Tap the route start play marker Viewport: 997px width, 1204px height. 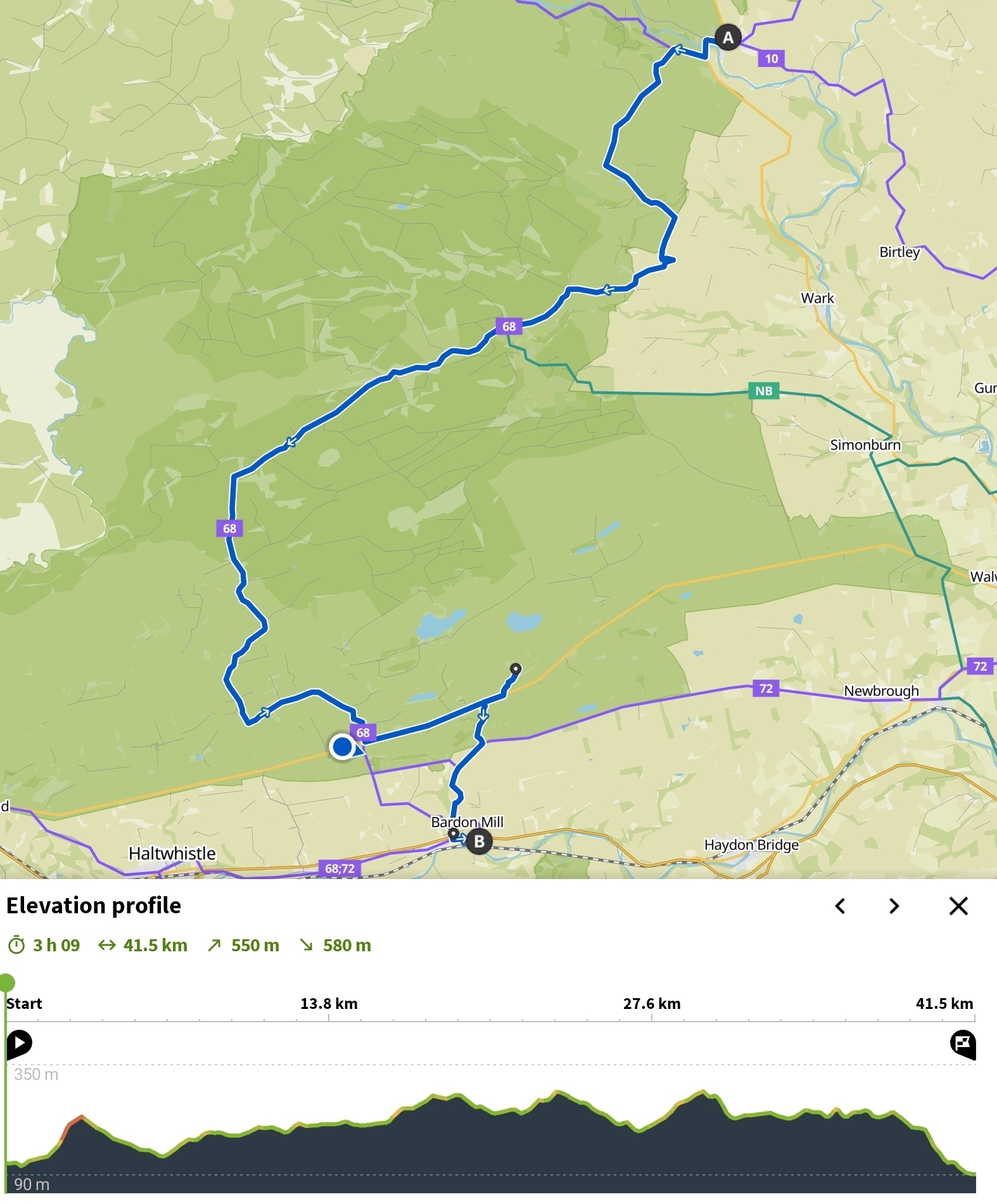click(x=19, y=1042)
